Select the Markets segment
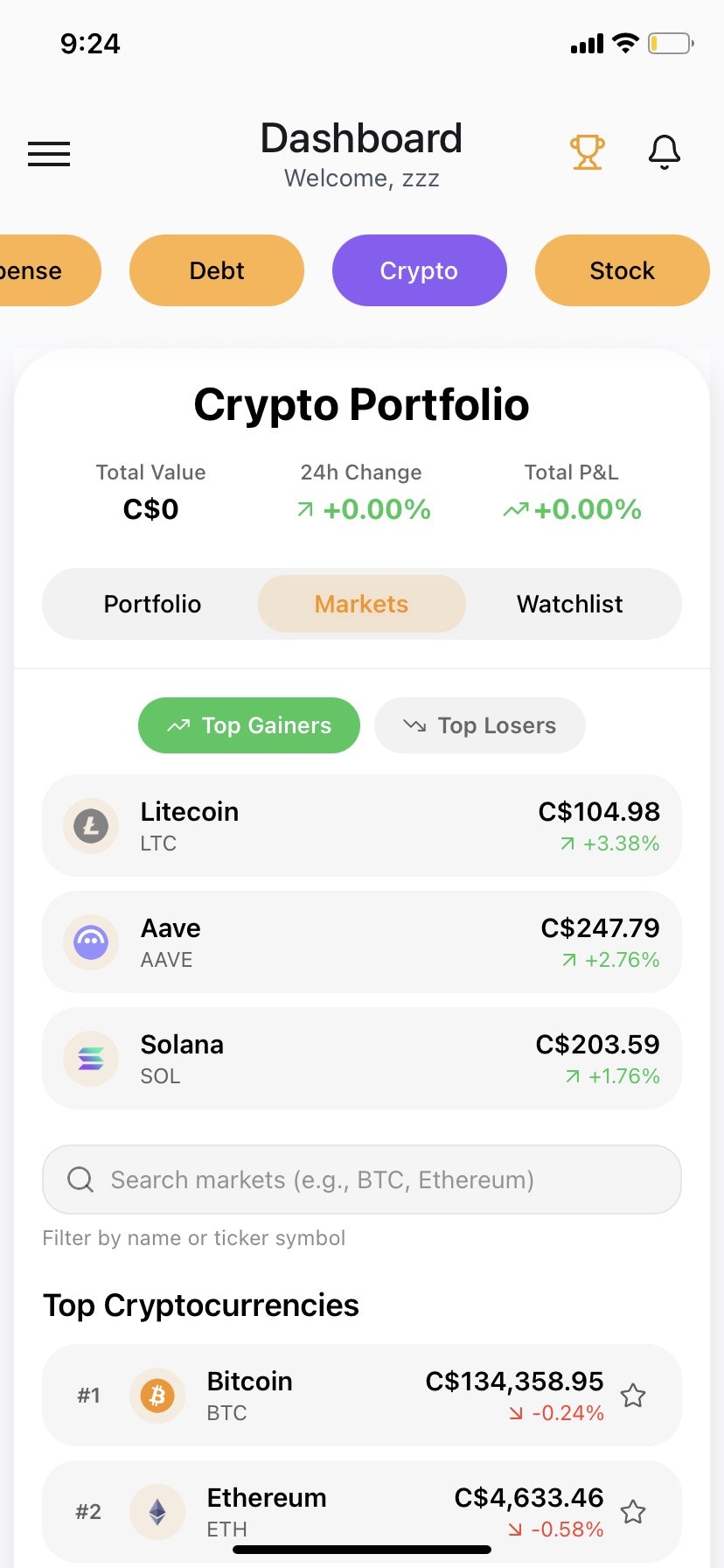This screenshot has height=1568, width=724. pyautogui.click(x=361, y=604)
